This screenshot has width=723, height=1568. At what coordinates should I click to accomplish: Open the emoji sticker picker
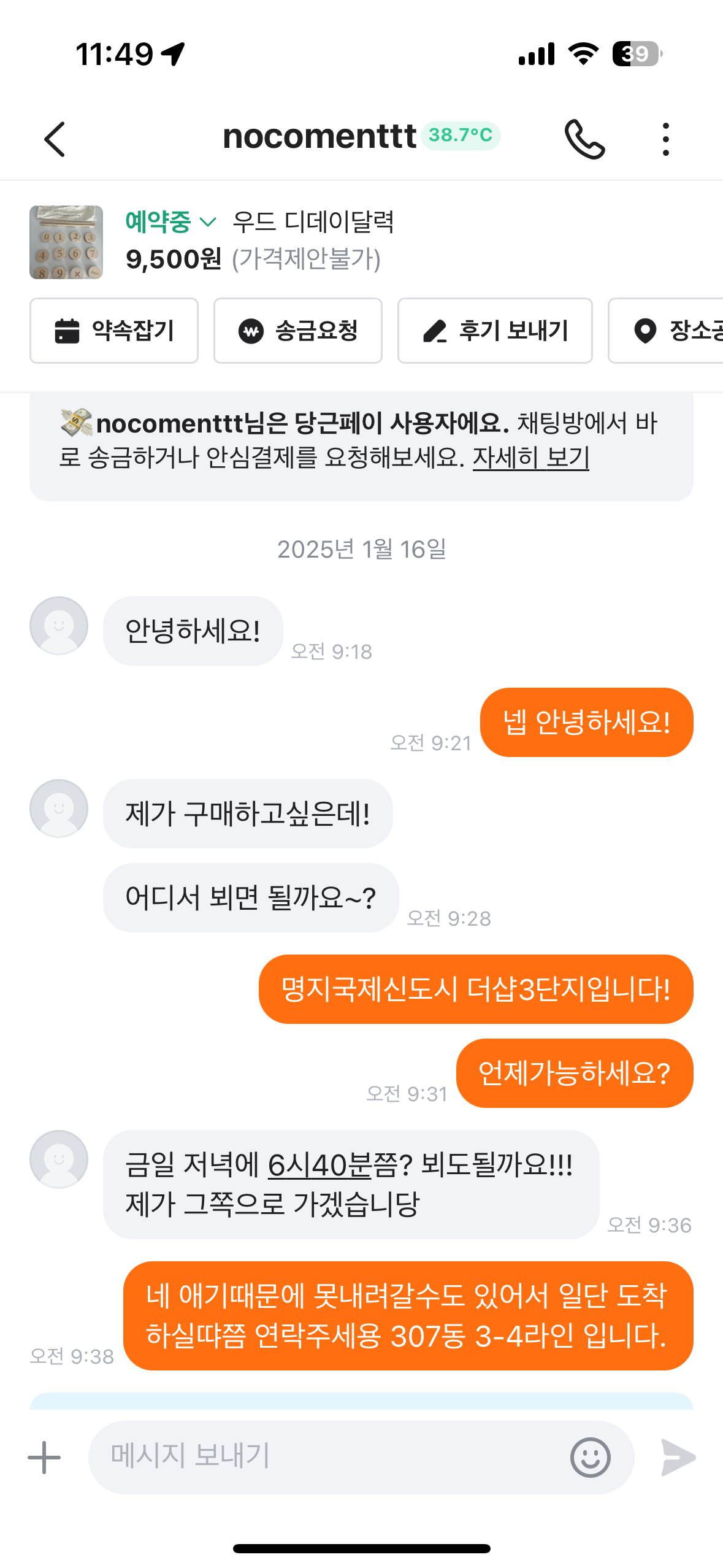[590, 1457]
